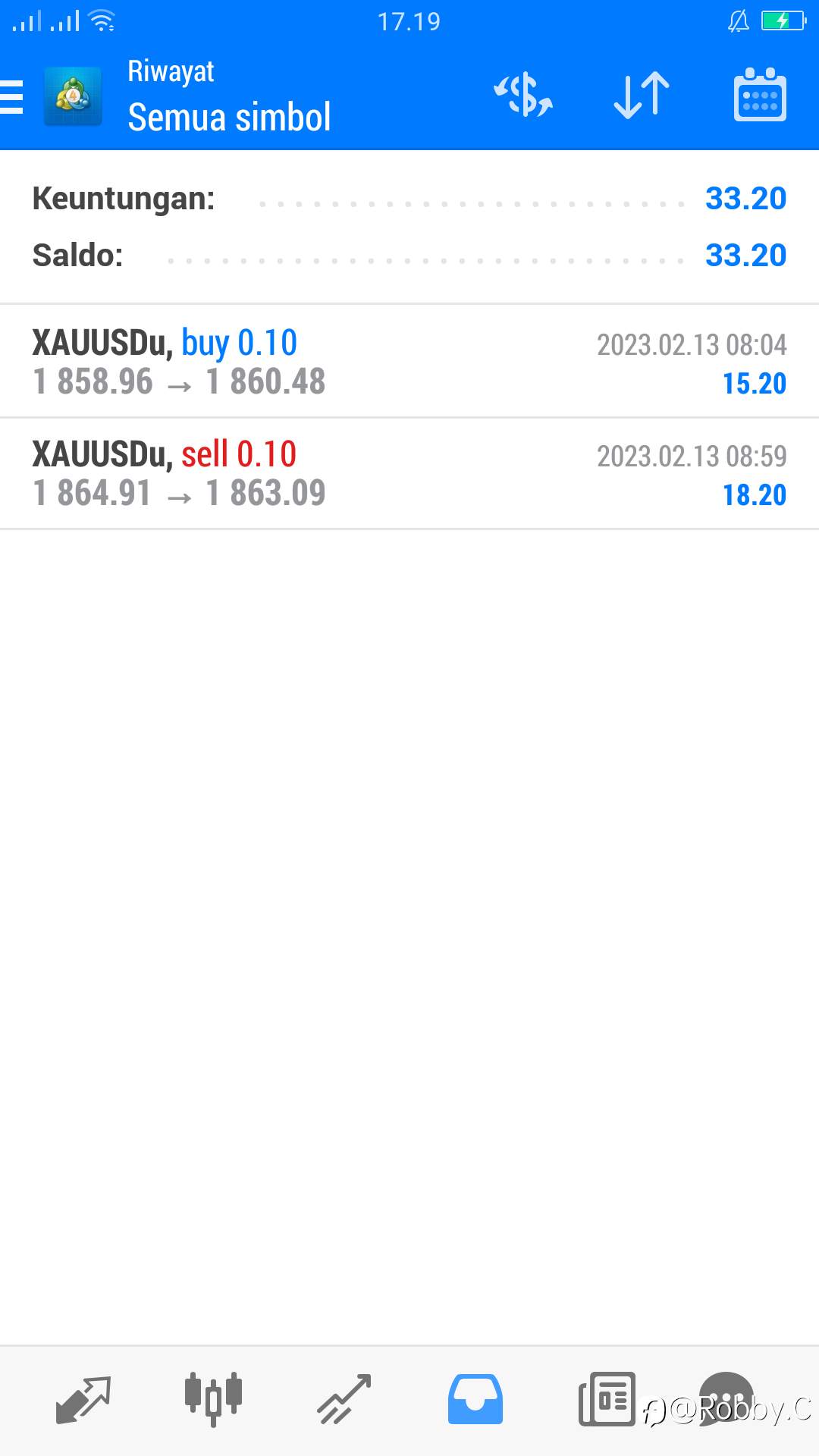This screenshot has width=819, height=1456.
Task: Select the History inbox tab
Action: (475, 1400)
